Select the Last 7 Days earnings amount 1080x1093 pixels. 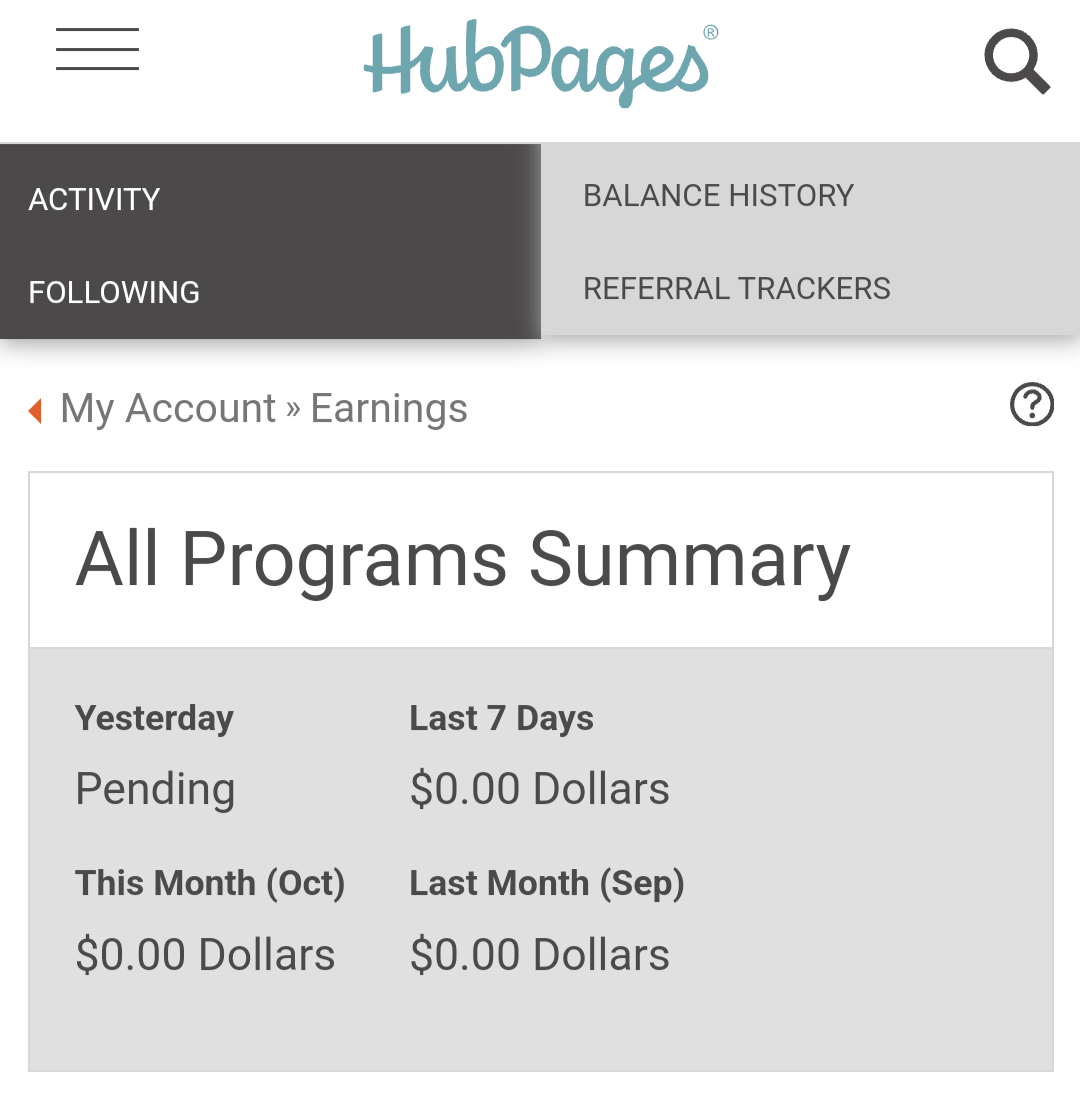539,789
